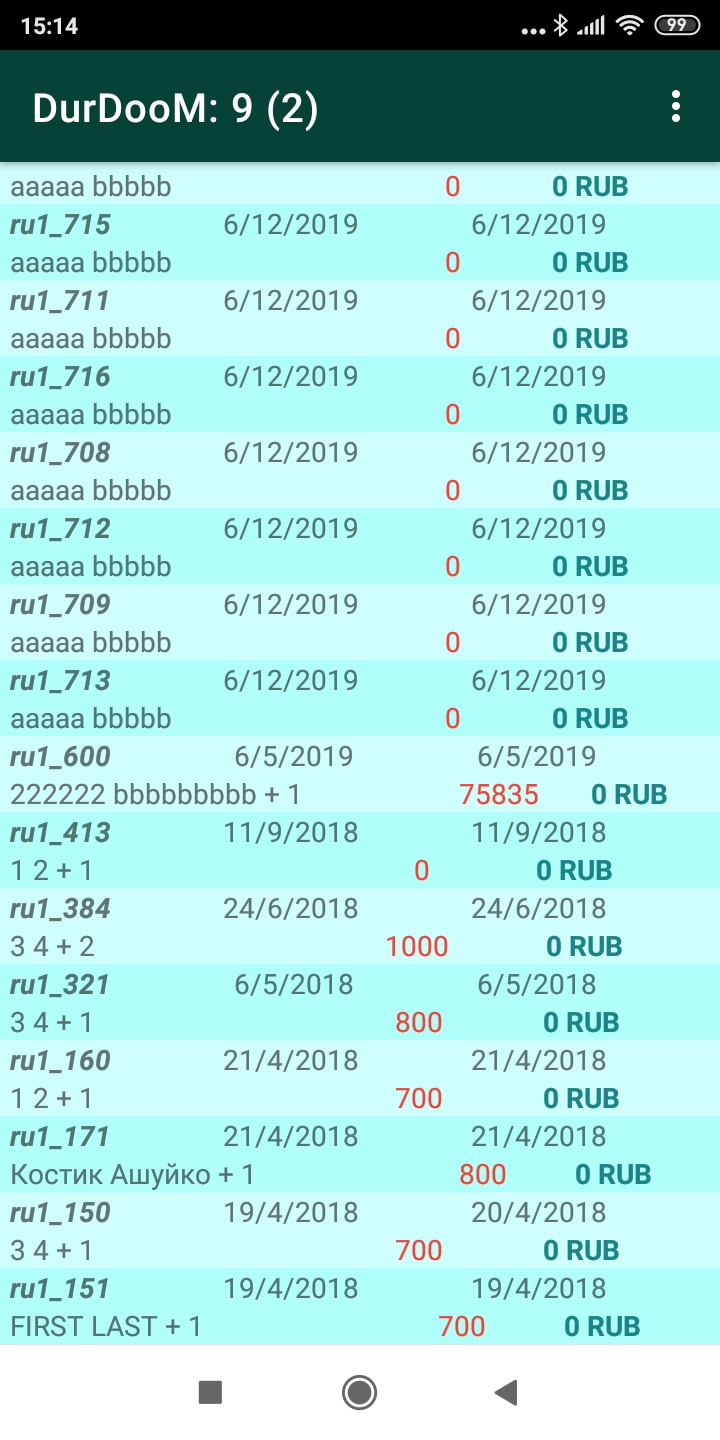
Task: Open ru1_384 dated 24/6/2018
Action: (360, 927)
